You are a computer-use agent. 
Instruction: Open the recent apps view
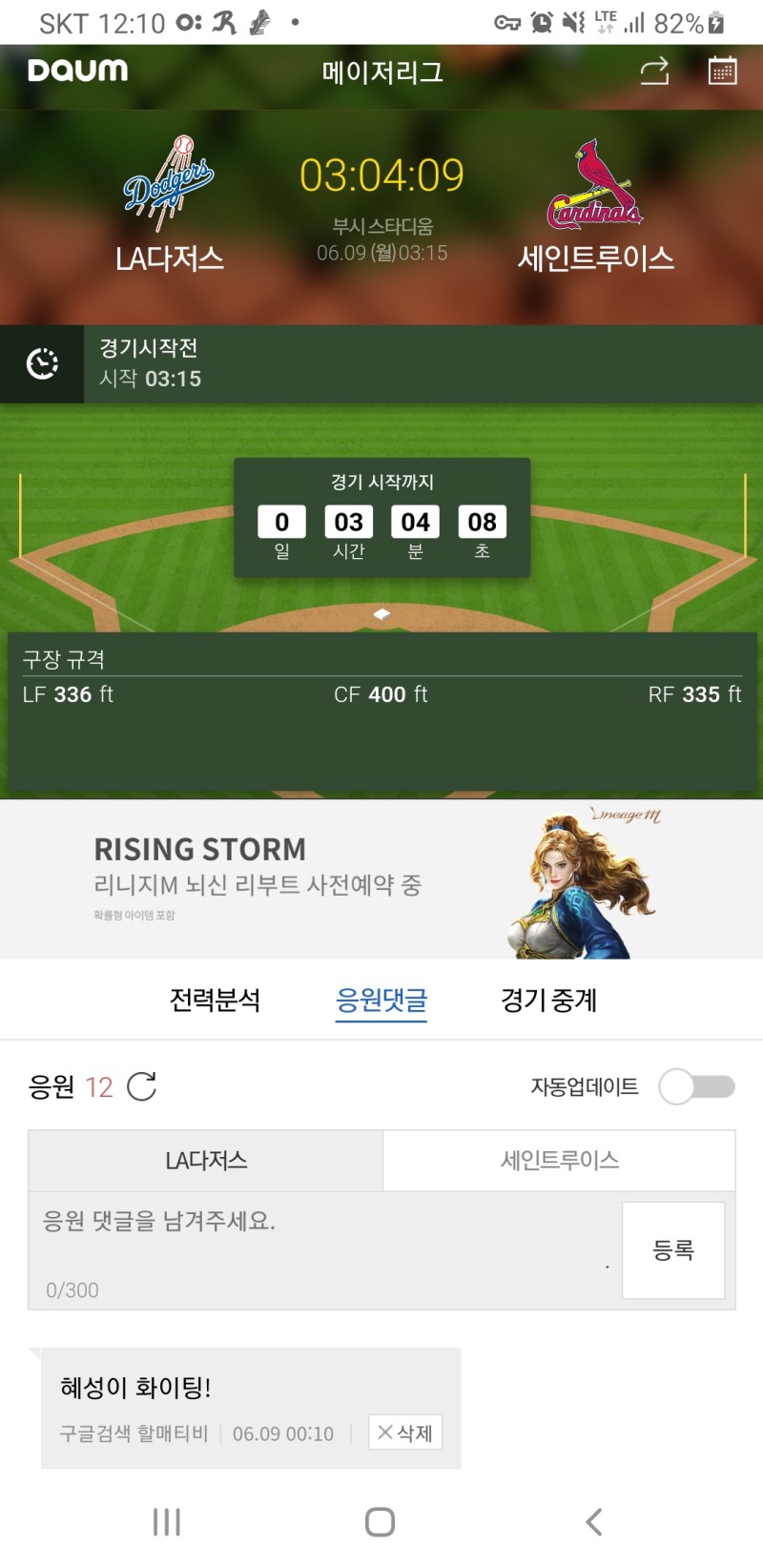[167, 1521]
